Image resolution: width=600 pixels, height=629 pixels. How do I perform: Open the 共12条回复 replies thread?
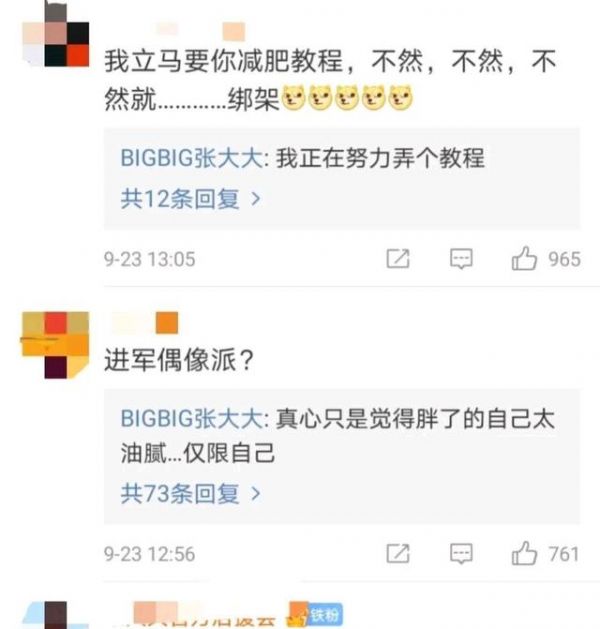(x=191, y=199)
